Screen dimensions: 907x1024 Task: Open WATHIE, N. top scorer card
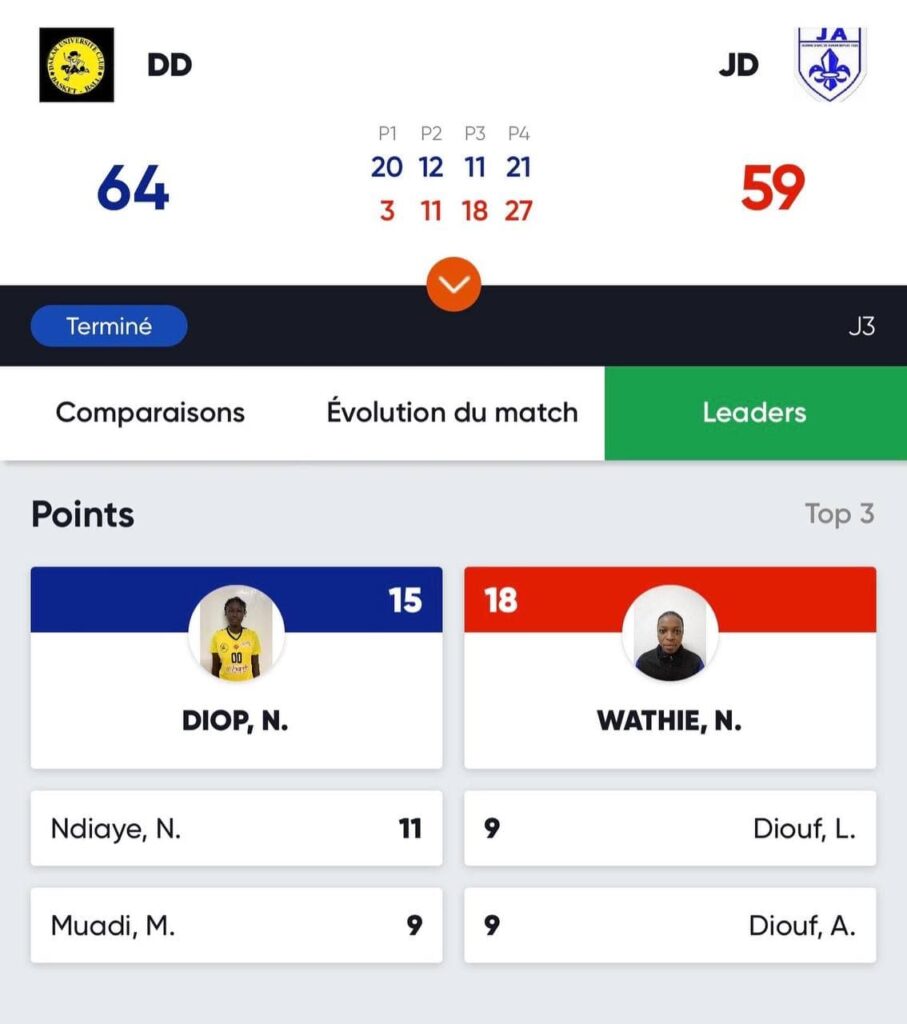pos(670,668)
